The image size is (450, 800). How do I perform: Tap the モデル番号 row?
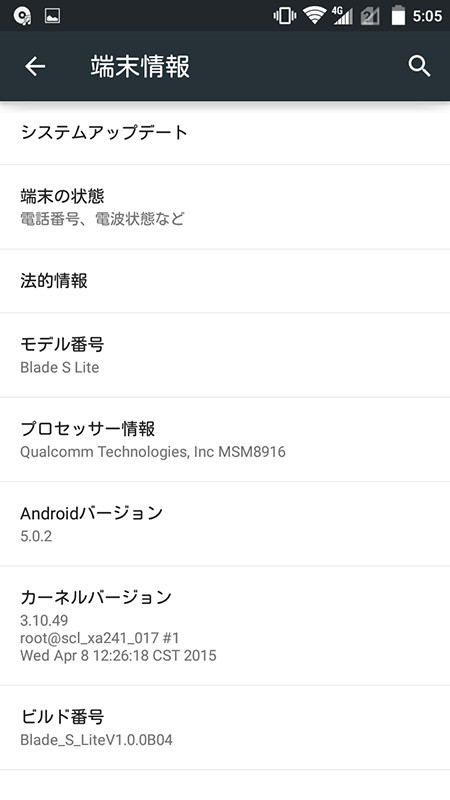pos(225,355)
